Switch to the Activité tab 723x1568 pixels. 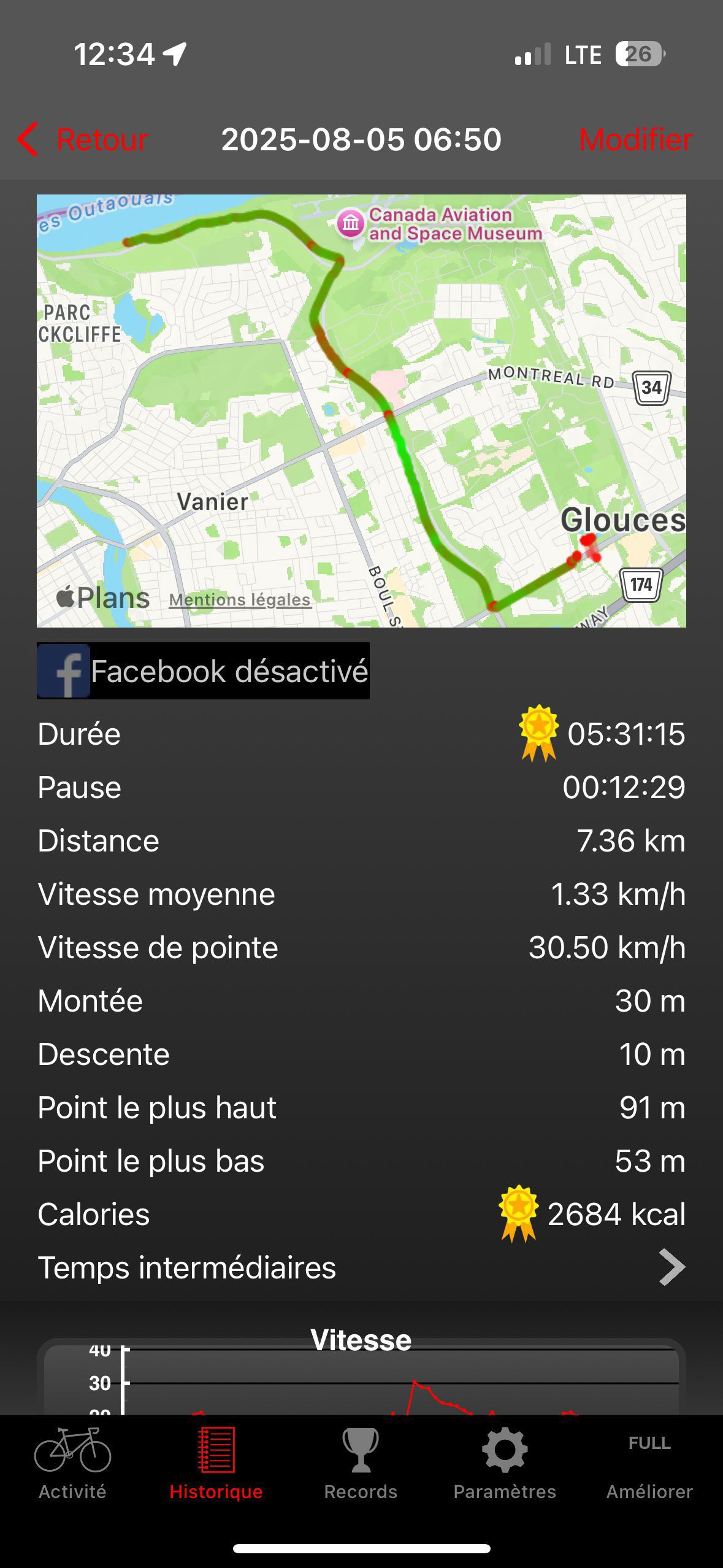click(x=72, y=1464)
